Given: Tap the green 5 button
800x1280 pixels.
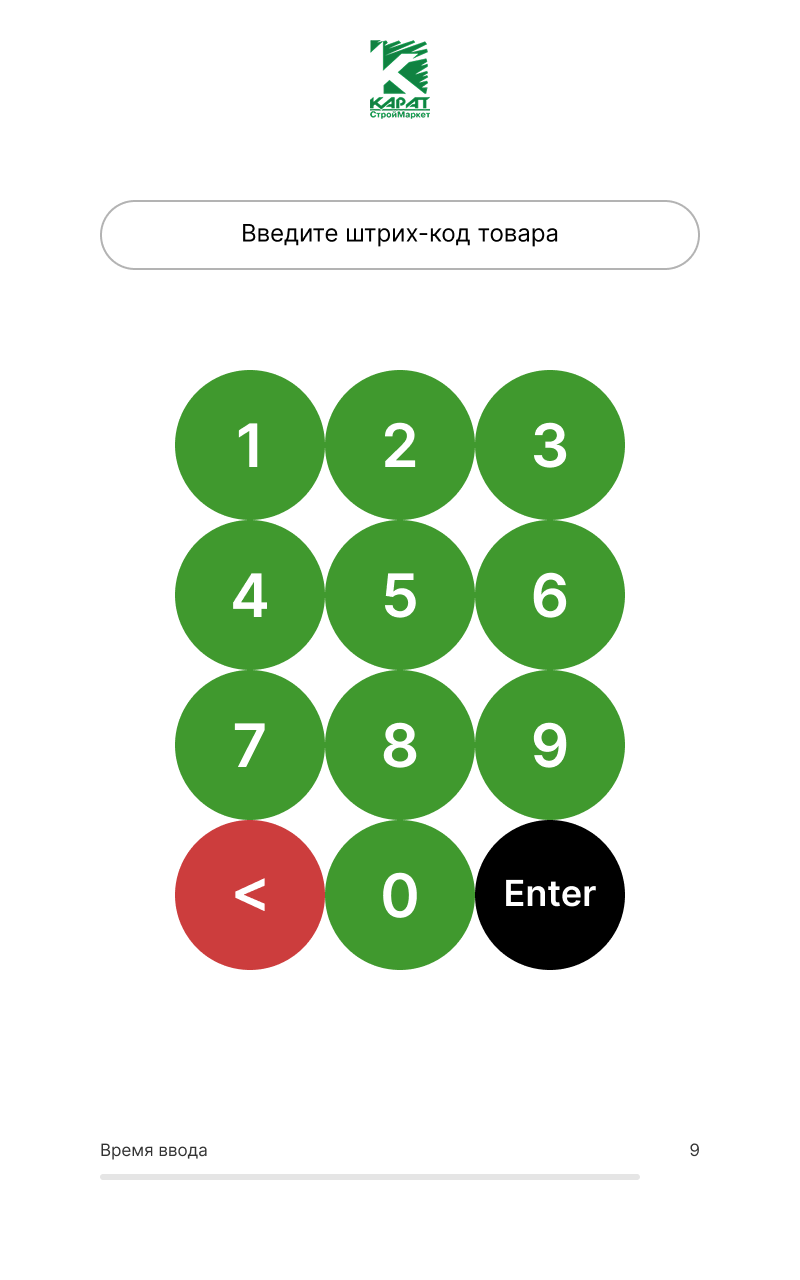Looking at the screenshot, I should point(400,595).
